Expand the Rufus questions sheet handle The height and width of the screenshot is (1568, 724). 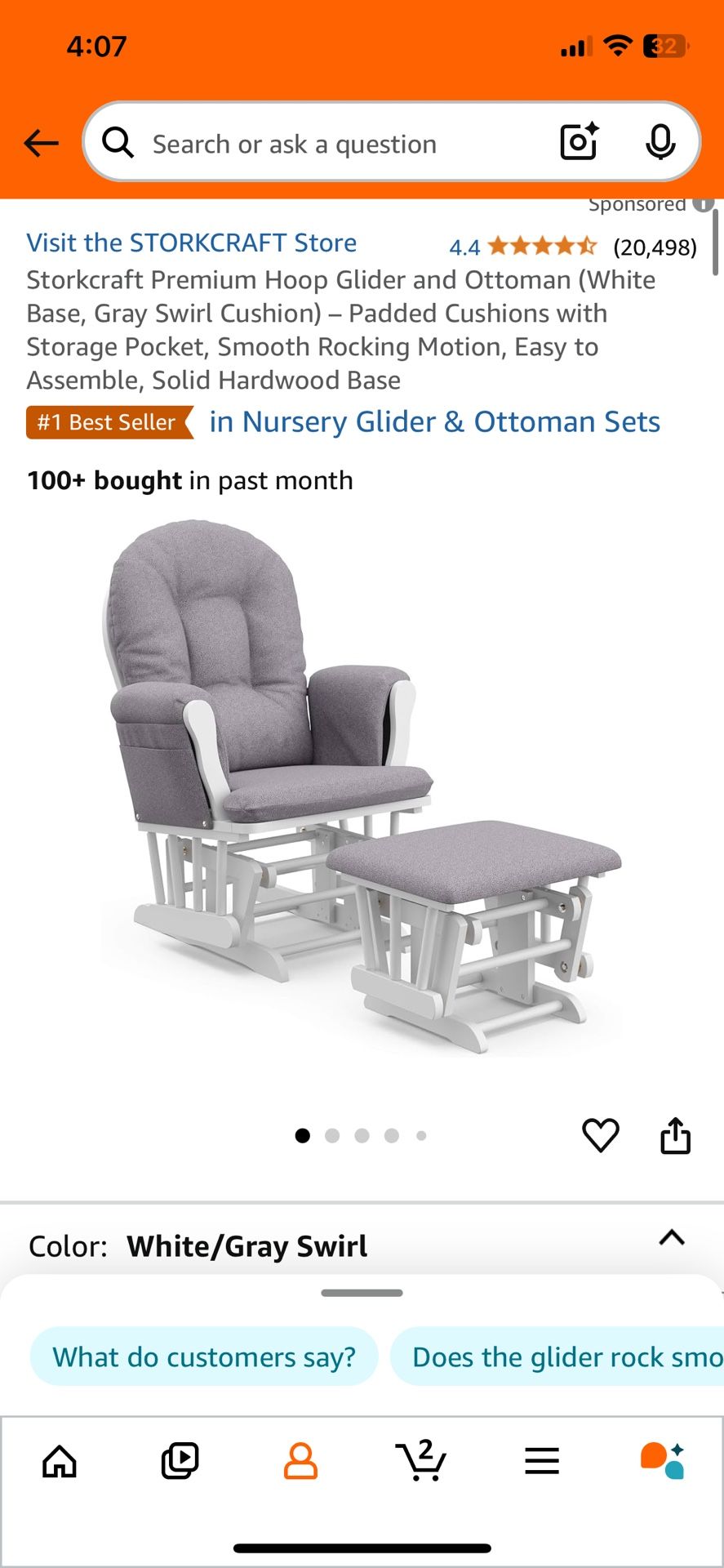[362, 1293]
